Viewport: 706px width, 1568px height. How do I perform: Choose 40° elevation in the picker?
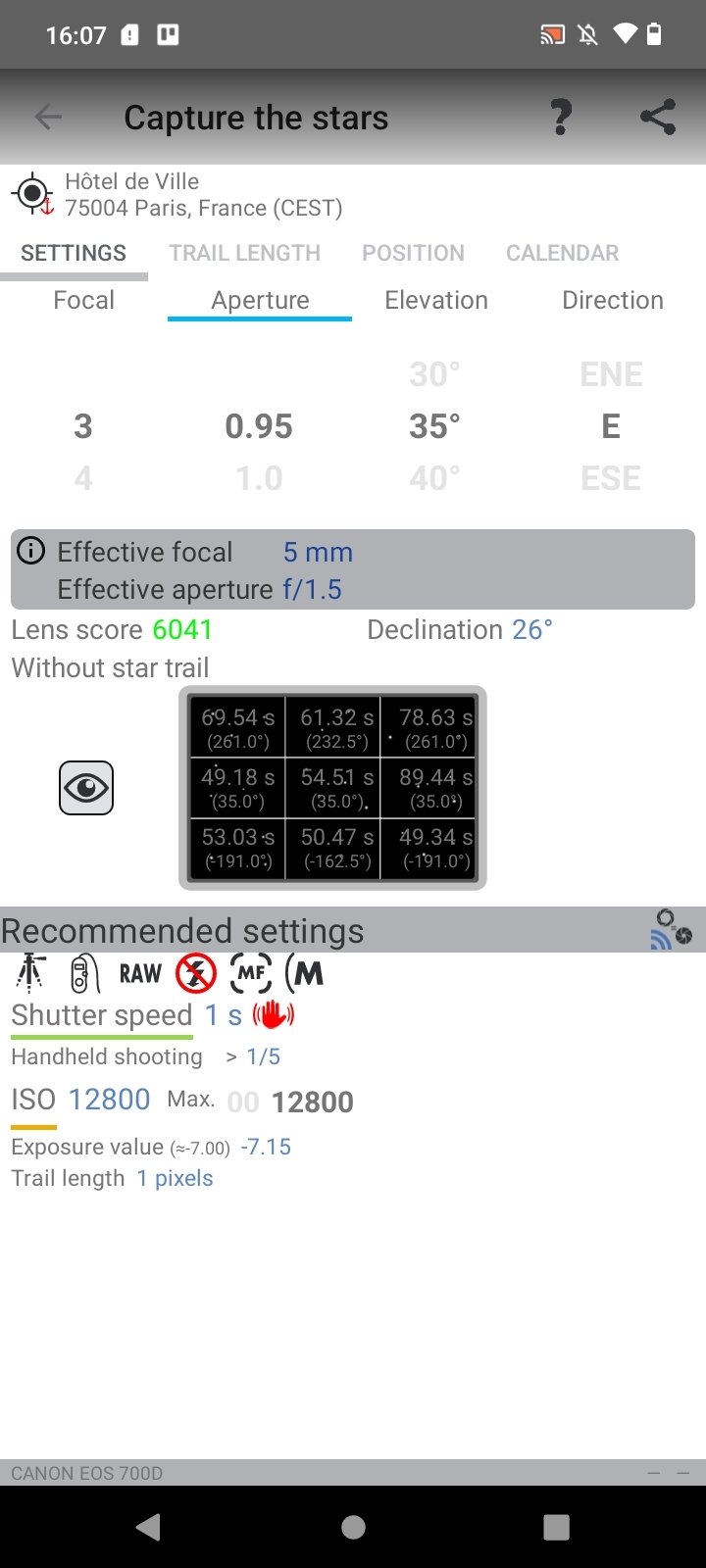(435, 478)
